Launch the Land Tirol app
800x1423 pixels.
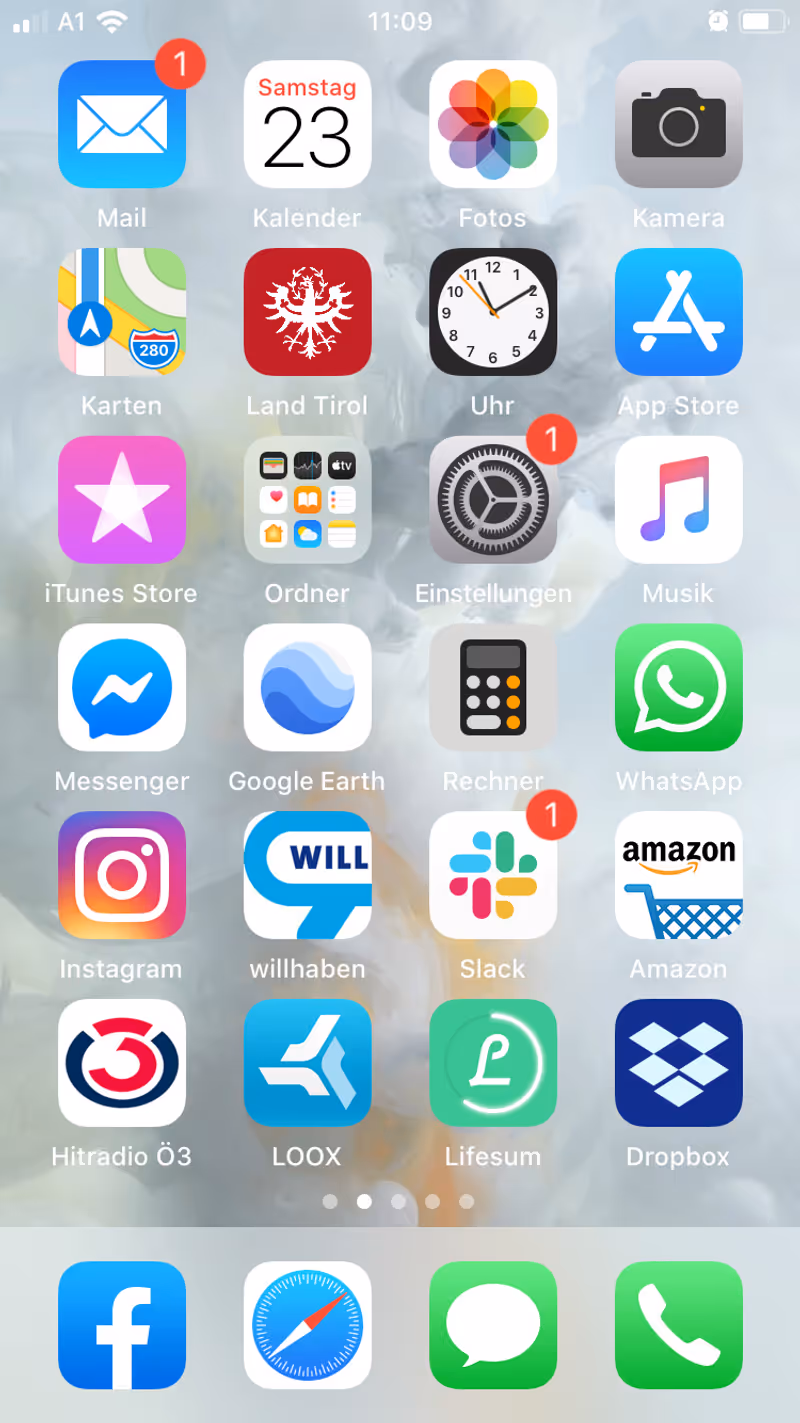tap(307, 312)
